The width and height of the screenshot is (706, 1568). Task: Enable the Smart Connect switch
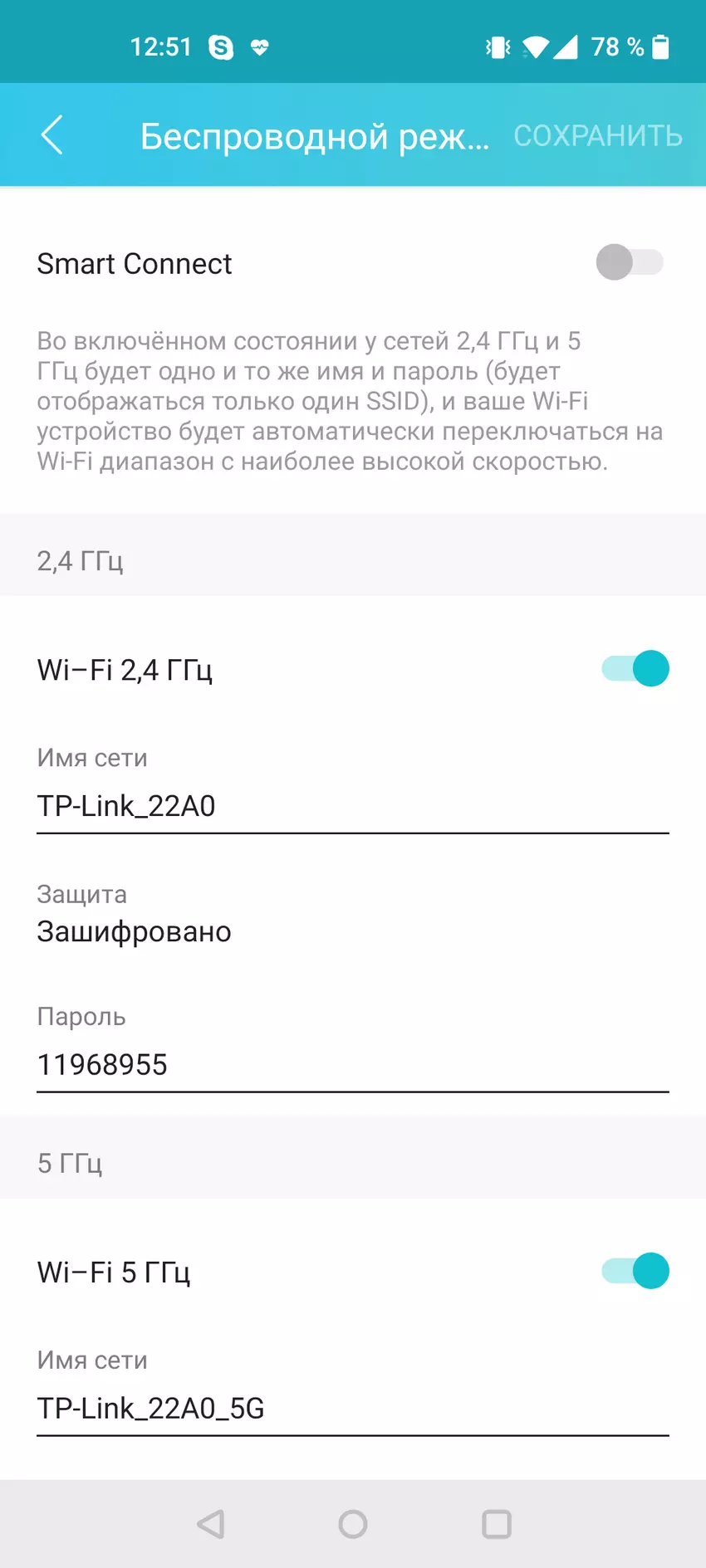(x=630, y=263)
